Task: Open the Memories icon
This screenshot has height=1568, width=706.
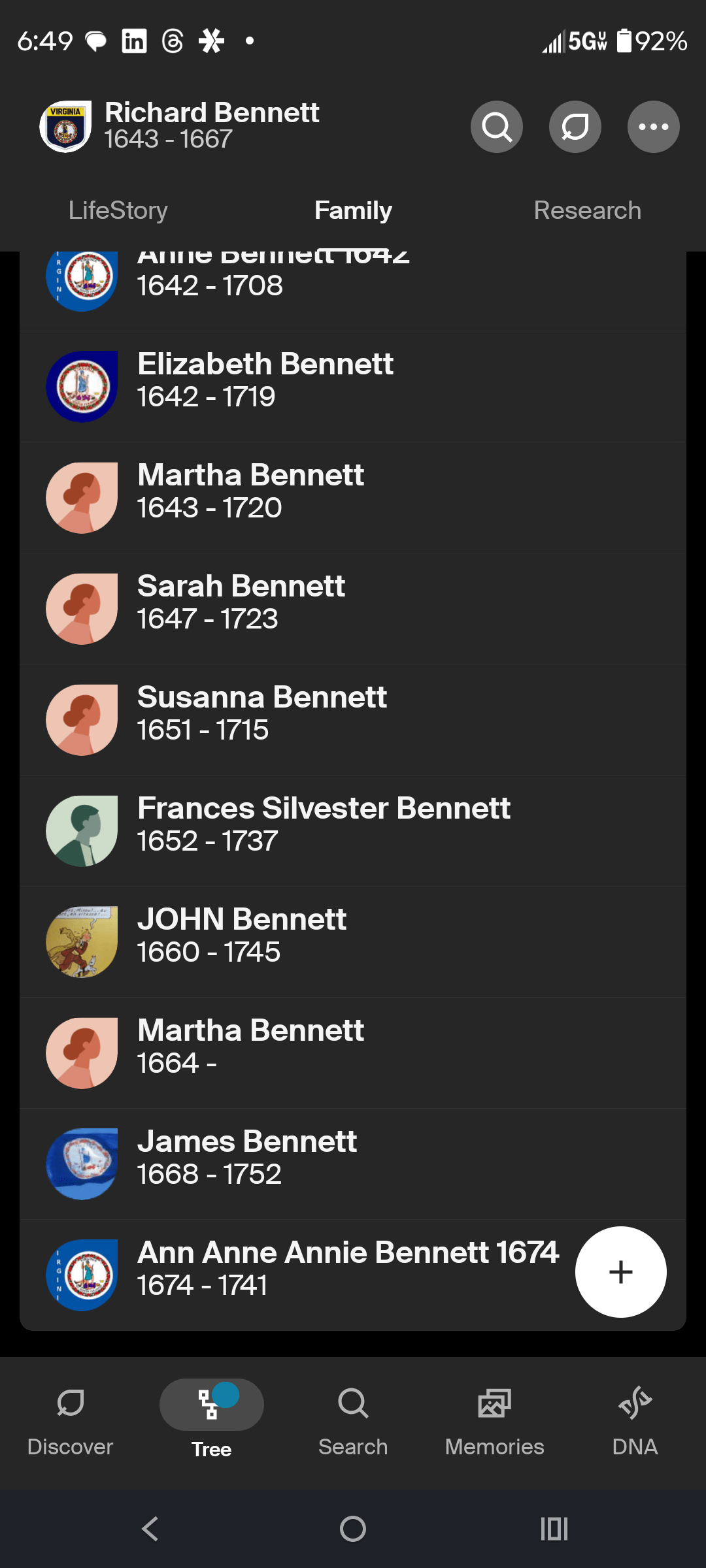Action: click(495, 1424)
